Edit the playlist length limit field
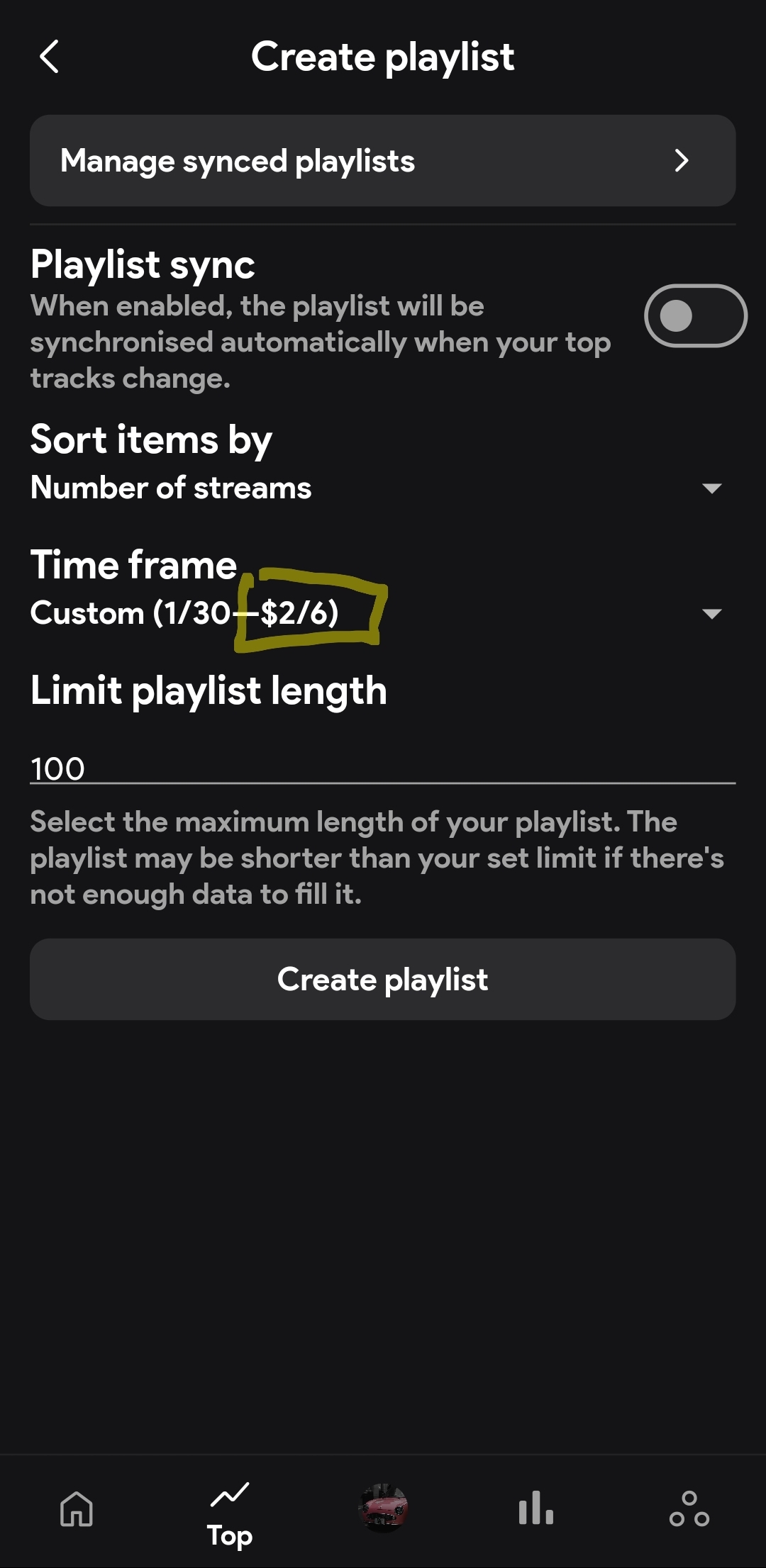Image resolution: width=766 pixels, height=1568 pixels. pos(382,768)
